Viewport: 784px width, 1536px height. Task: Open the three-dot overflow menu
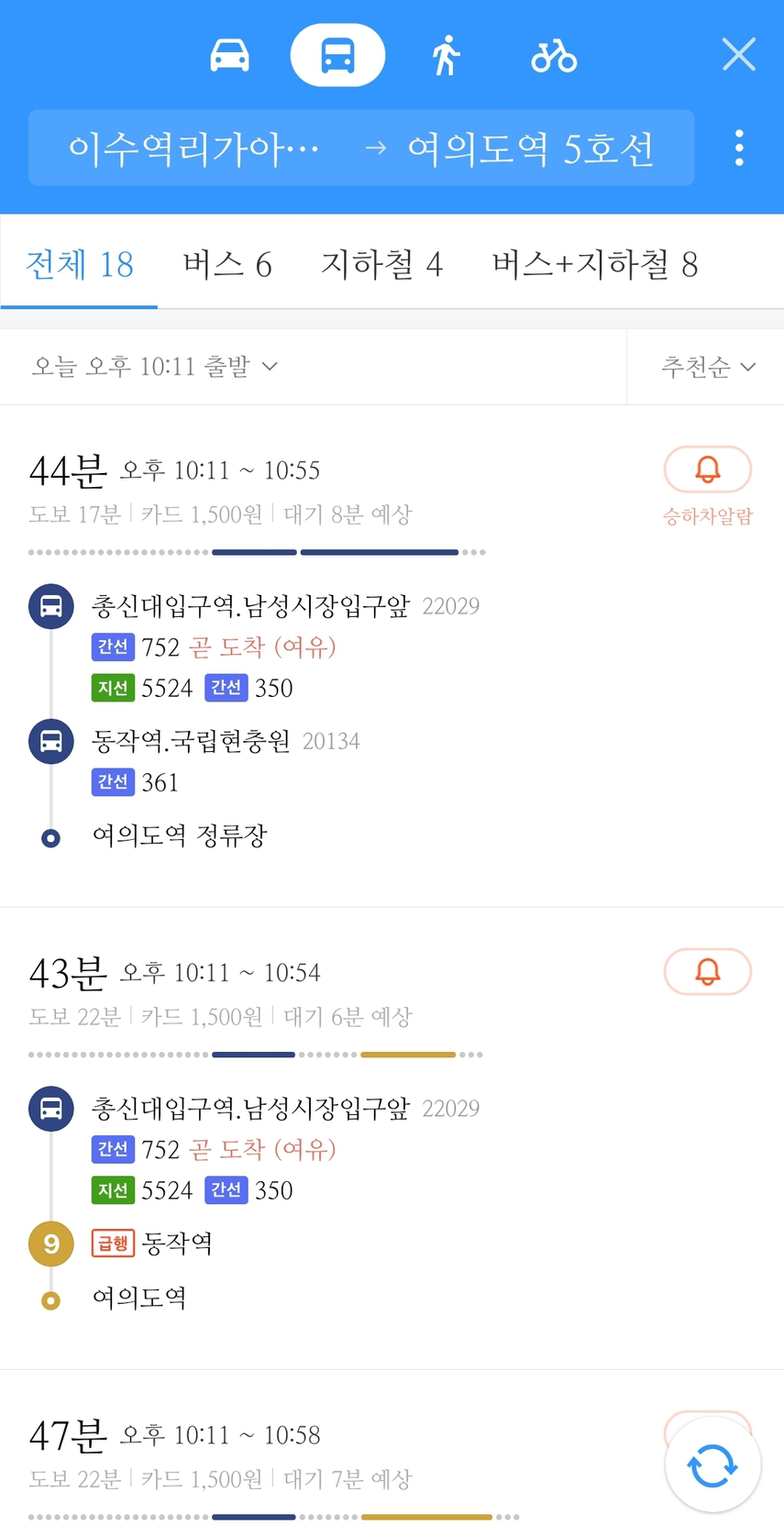(739, 148)
